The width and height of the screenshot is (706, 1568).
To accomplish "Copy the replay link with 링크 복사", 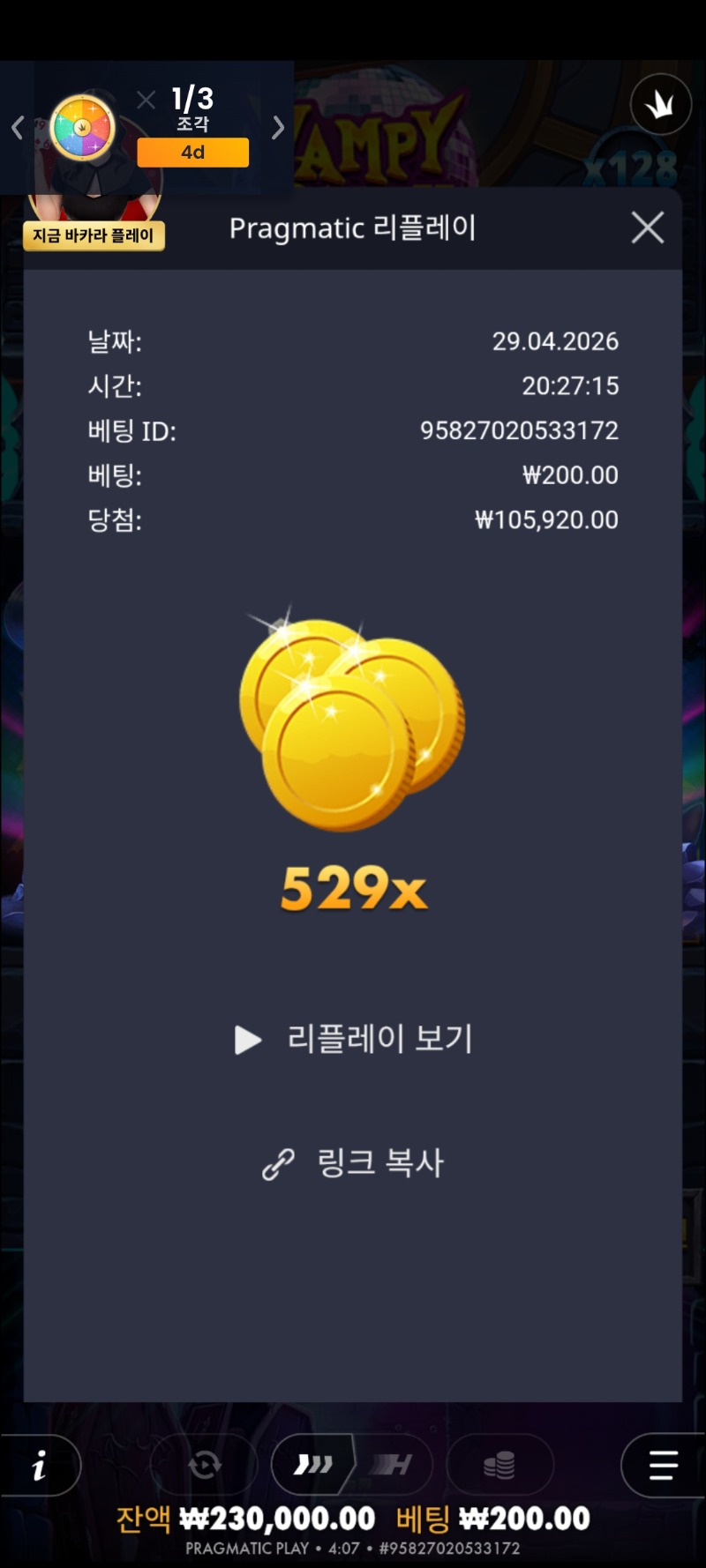I will [353, 1163].
